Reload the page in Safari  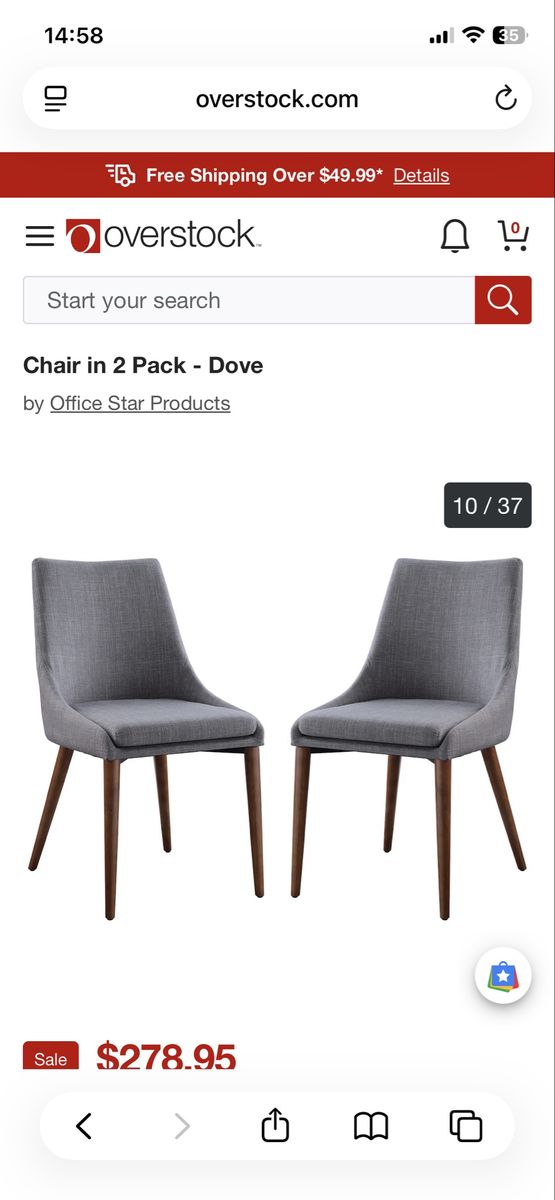pos(506,98)
